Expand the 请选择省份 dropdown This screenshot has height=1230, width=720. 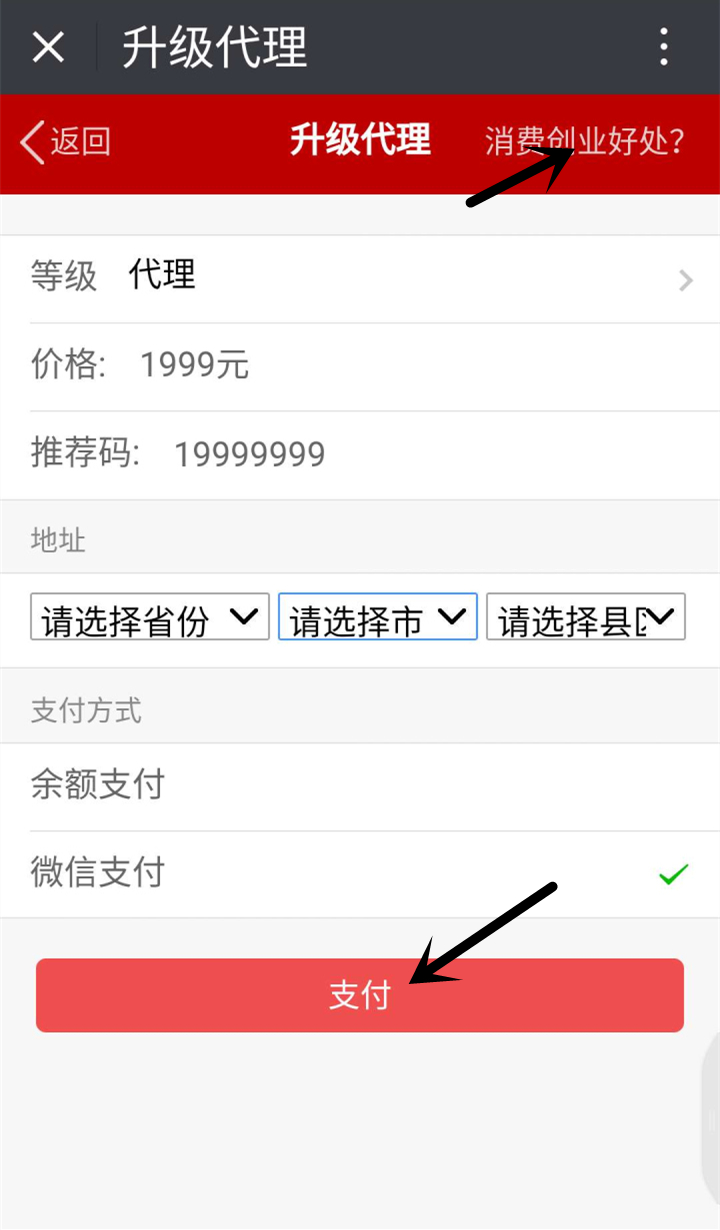coord(150,618)
